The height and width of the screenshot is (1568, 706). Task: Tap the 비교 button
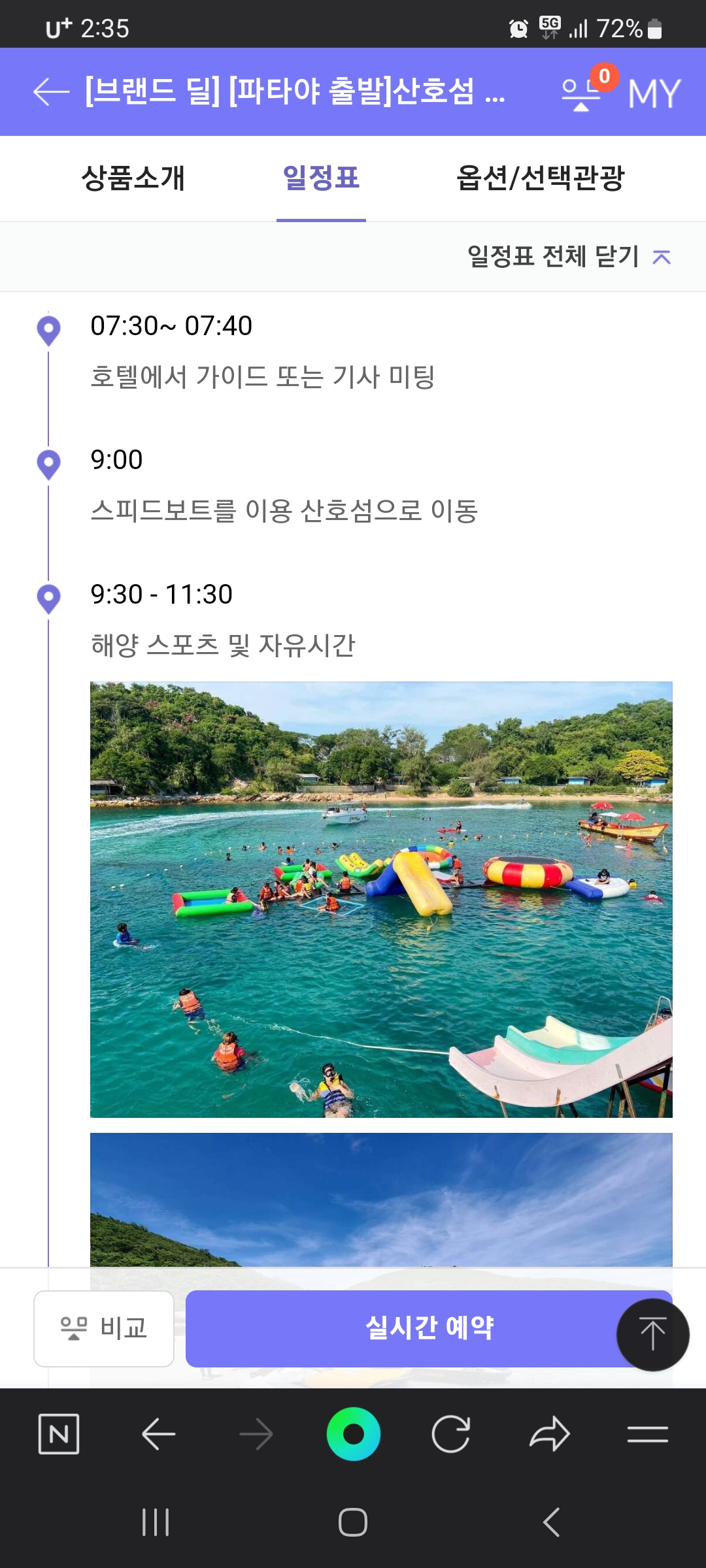click(x=104, y=1328)
